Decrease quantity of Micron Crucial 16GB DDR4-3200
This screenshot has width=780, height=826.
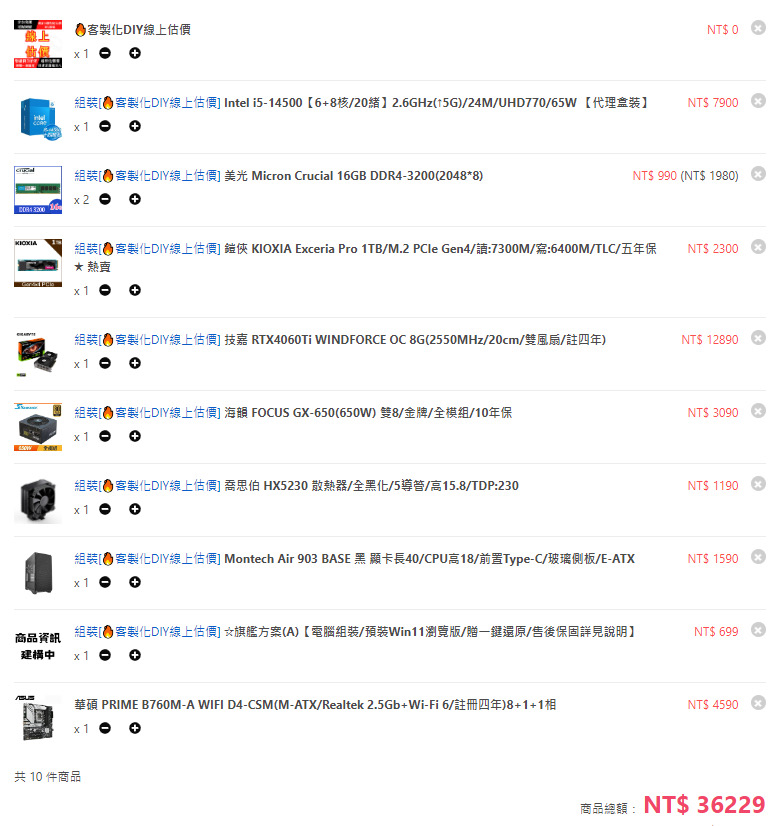coord(105,200)
